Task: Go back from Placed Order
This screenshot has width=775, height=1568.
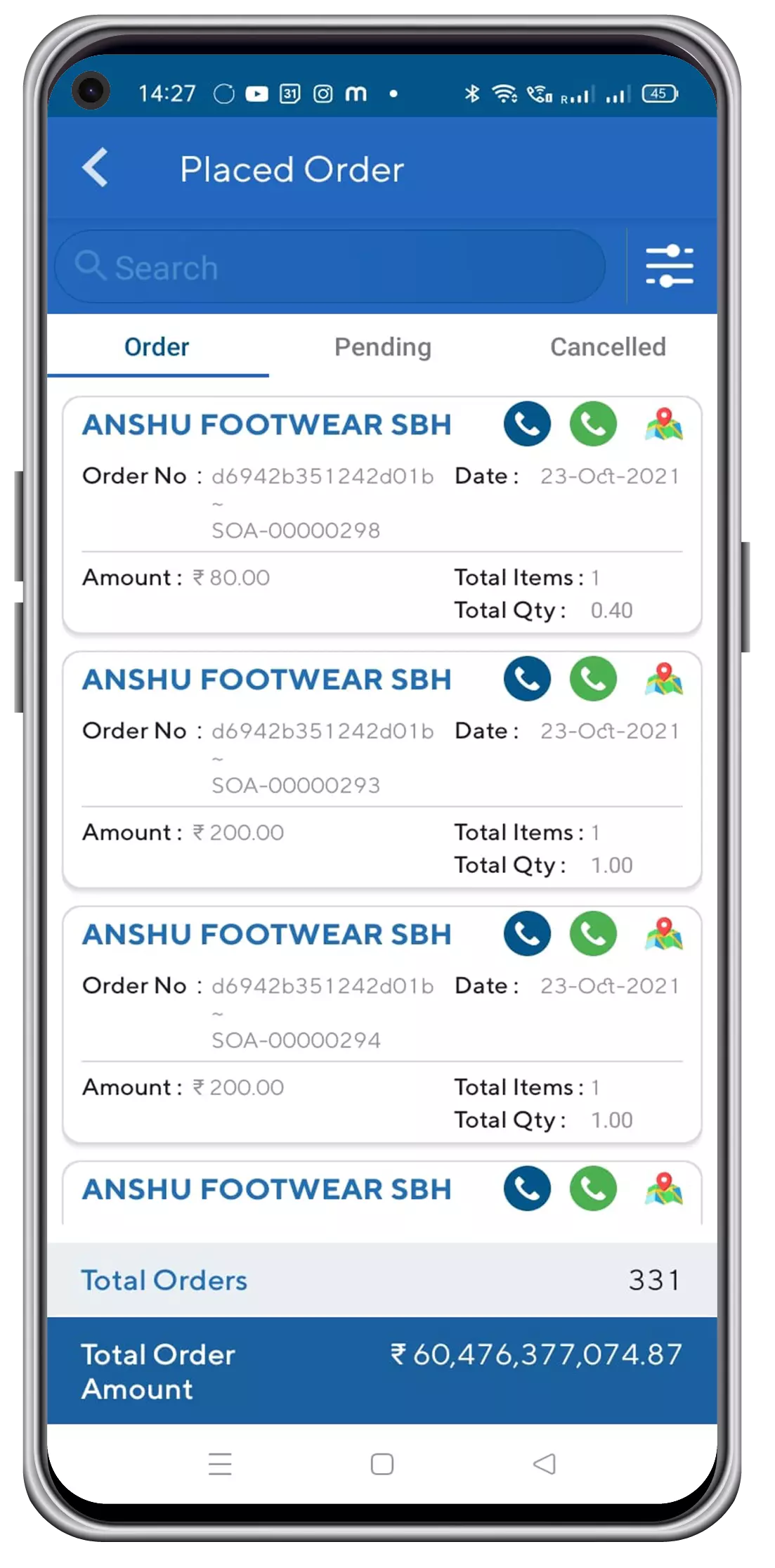Action: 96,167
